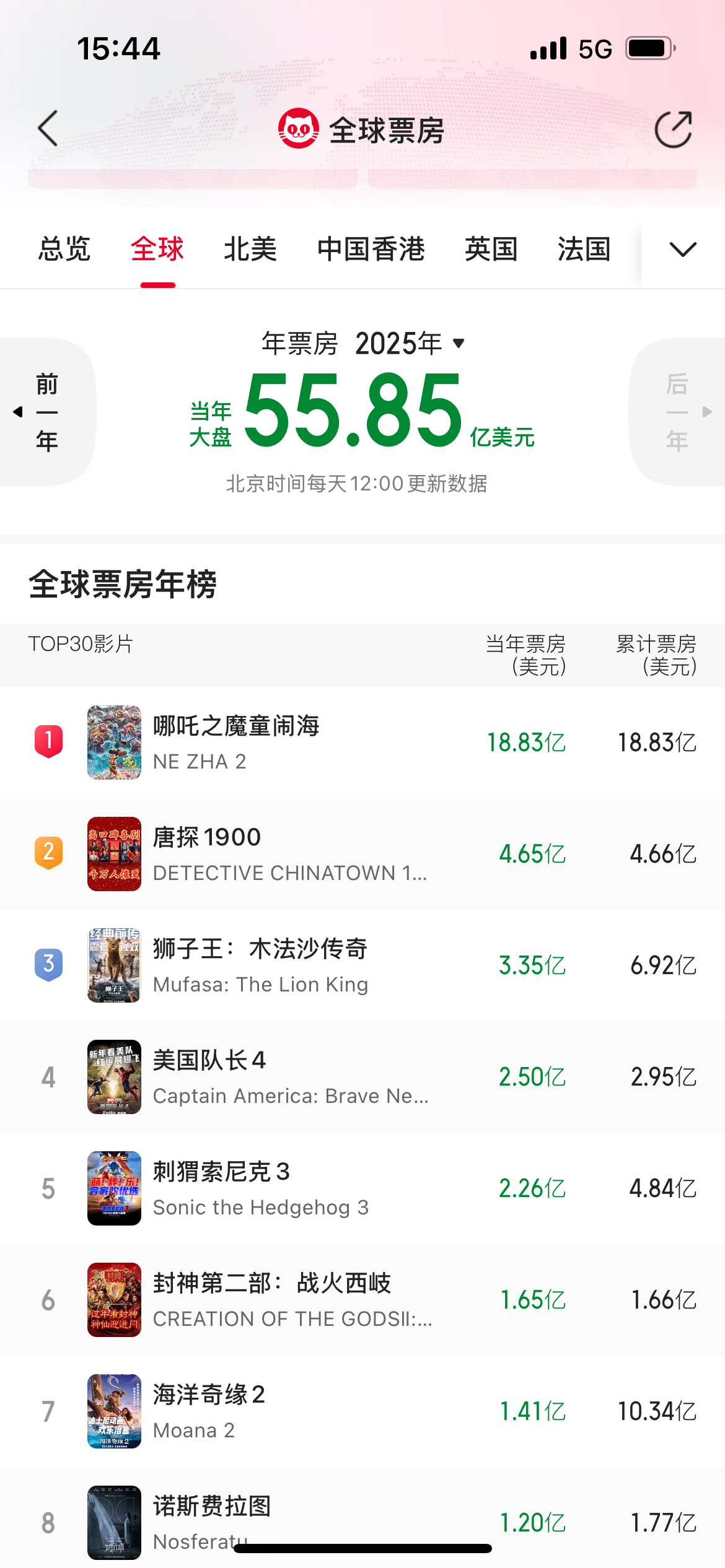Switch to the 总览 tab

point(64,249)
